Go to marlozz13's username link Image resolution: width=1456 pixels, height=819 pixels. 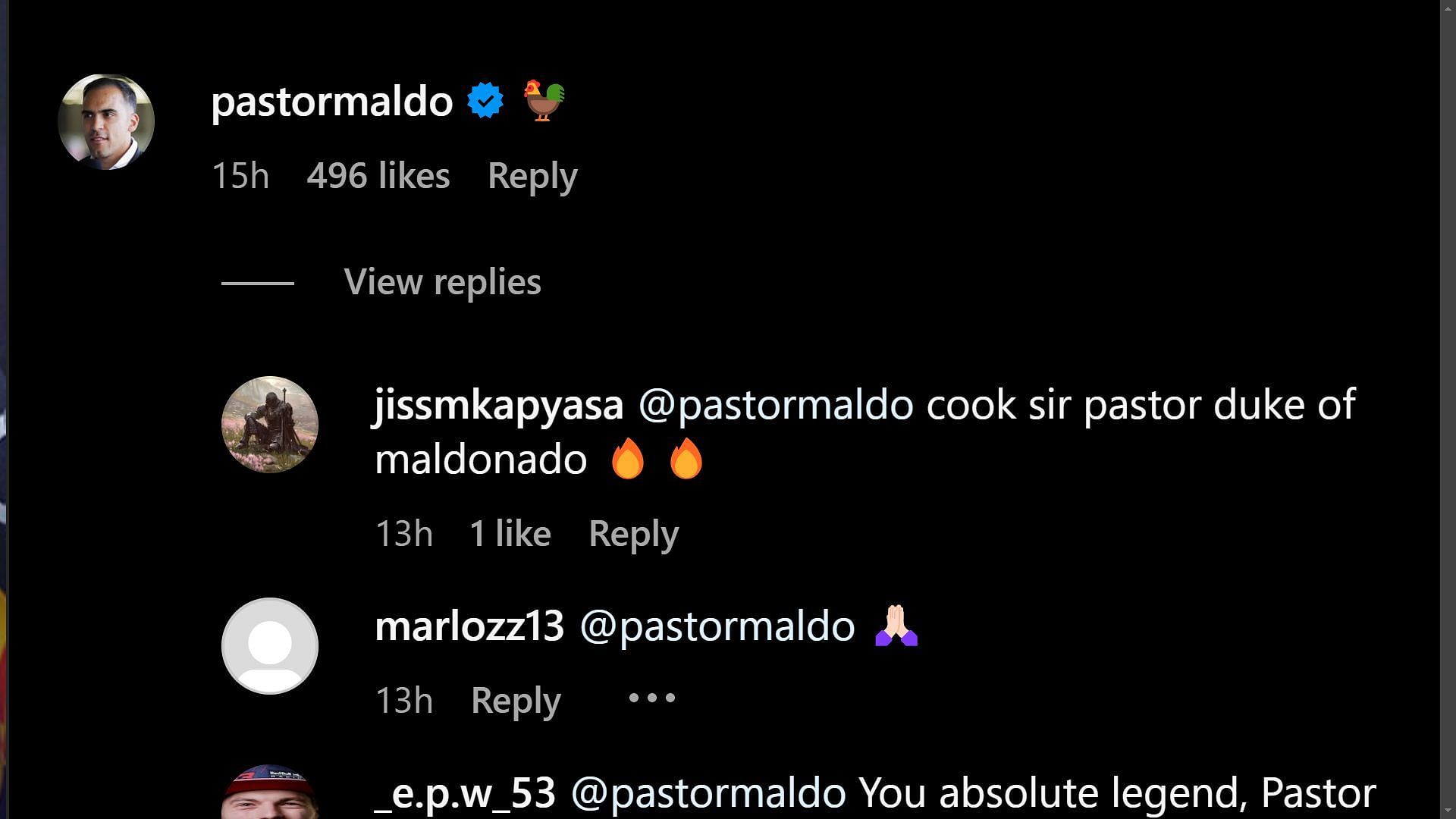coord(469,626)
